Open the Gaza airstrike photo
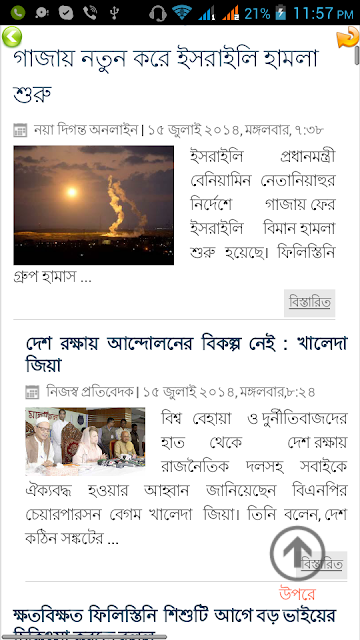The width and height of the screenshot is (360, 640). pos(93,205)
